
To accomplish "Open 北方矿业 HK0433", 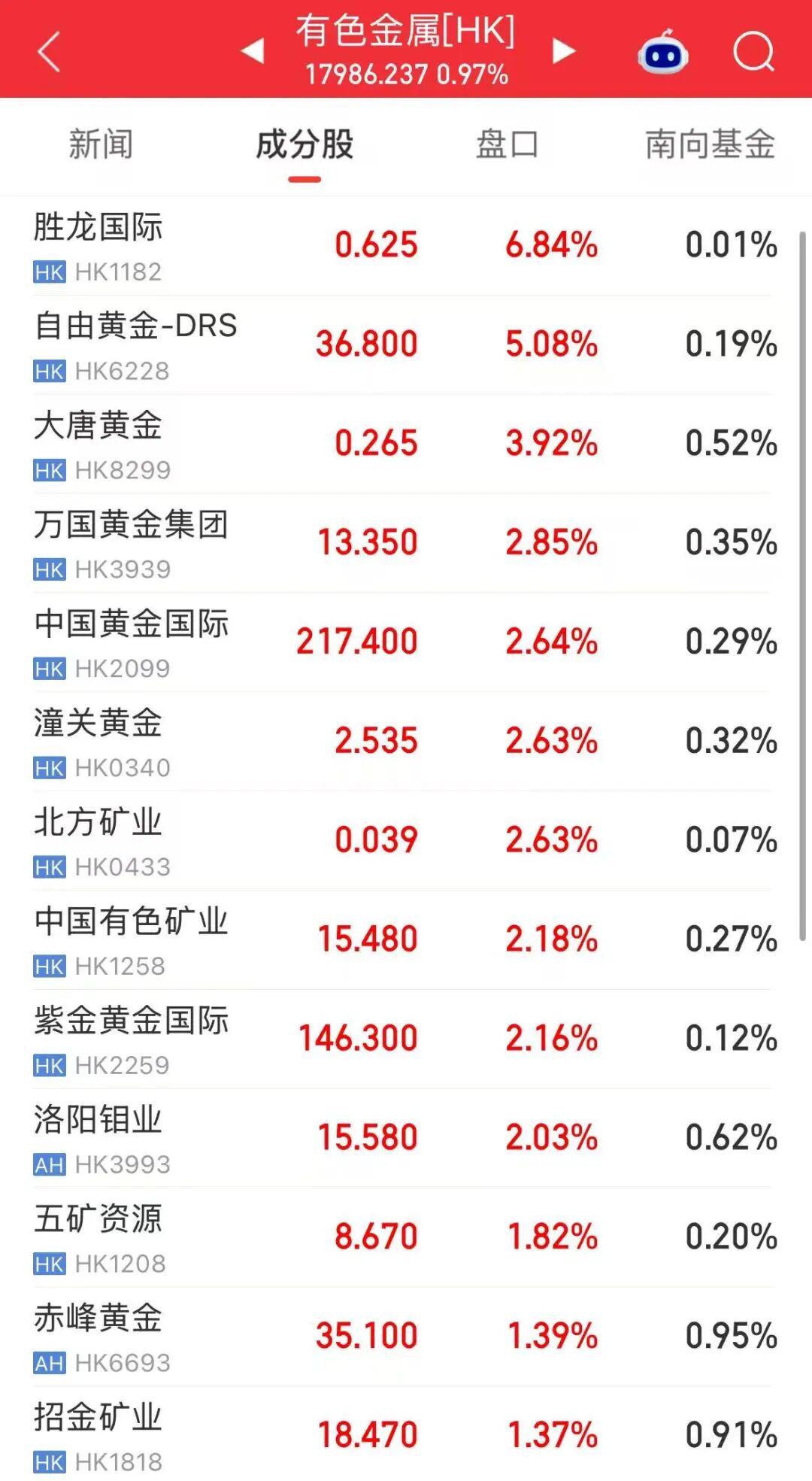I will 406,842.
